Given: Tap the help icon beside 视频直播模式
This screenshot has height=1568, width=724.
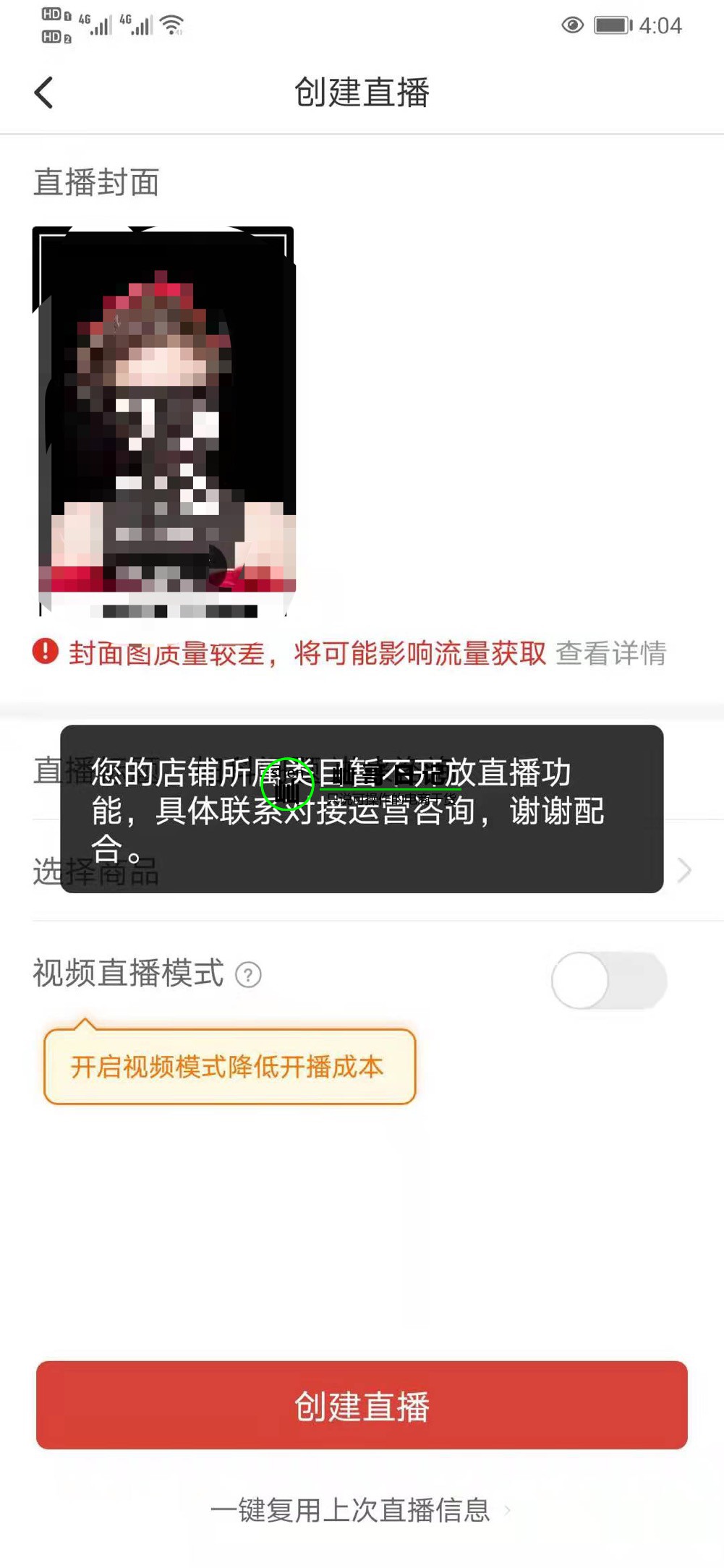Looking at the screenshot, I should (248, 975).
